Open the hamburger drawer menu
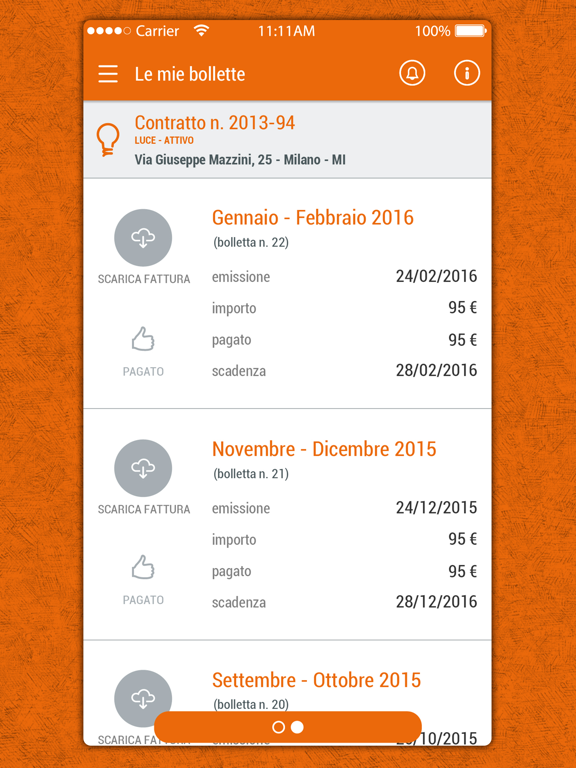 108,74
